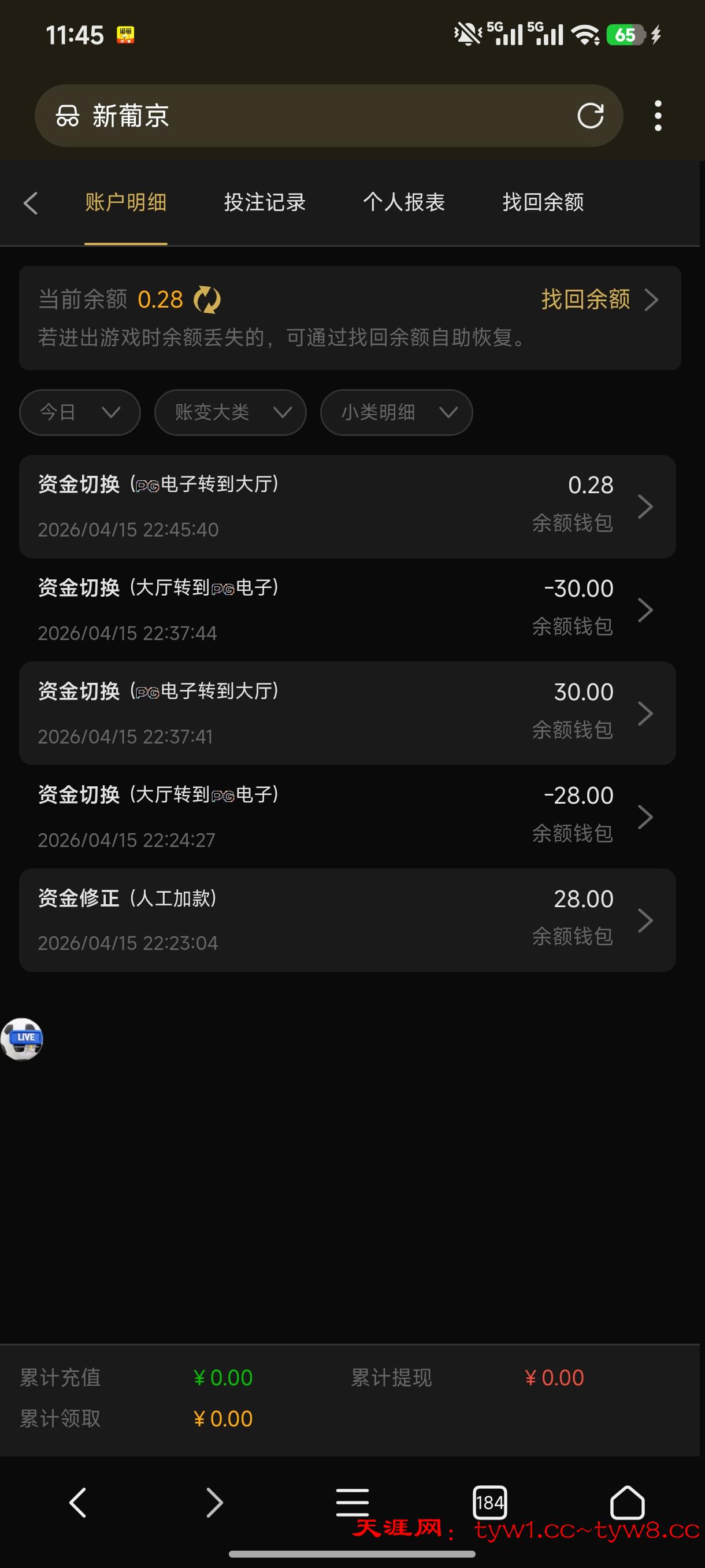
Task: Open the browser tab switcher showing 184
Action: (x=489, y=1503)
